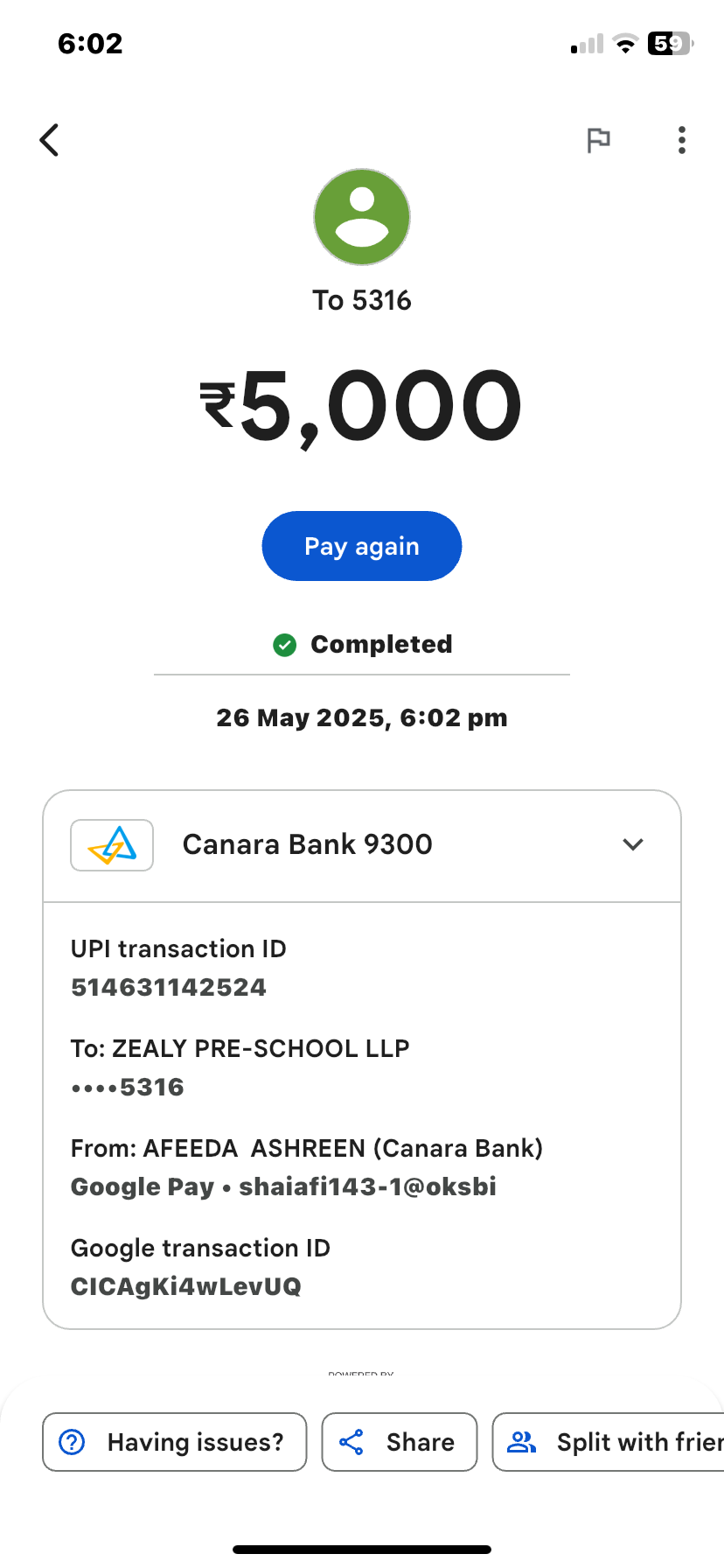
Task: Tap the Pay again button
Action: pyautogui.click(x=362, y=546)
